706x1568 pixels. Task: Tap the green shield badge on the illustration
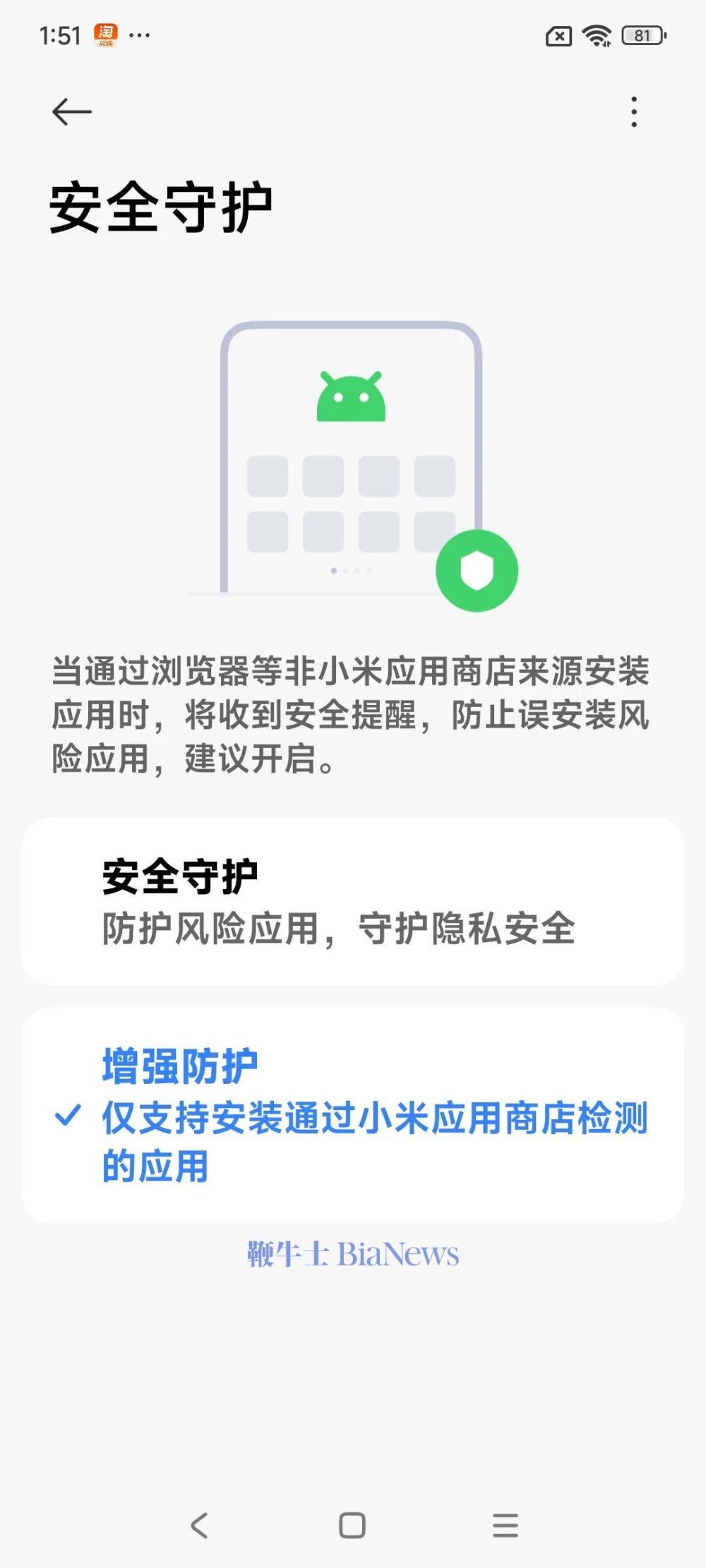[x=477, y=570]
